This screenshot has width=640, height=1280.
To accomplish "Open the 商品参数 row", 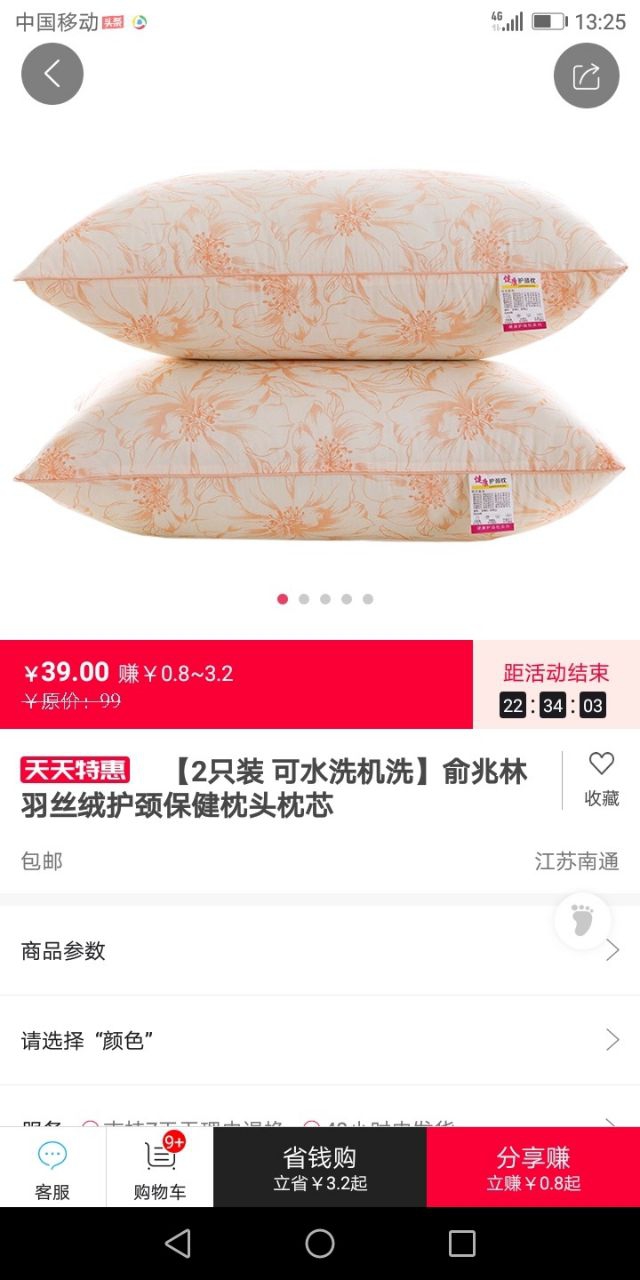I will click(x=320, y=951).
